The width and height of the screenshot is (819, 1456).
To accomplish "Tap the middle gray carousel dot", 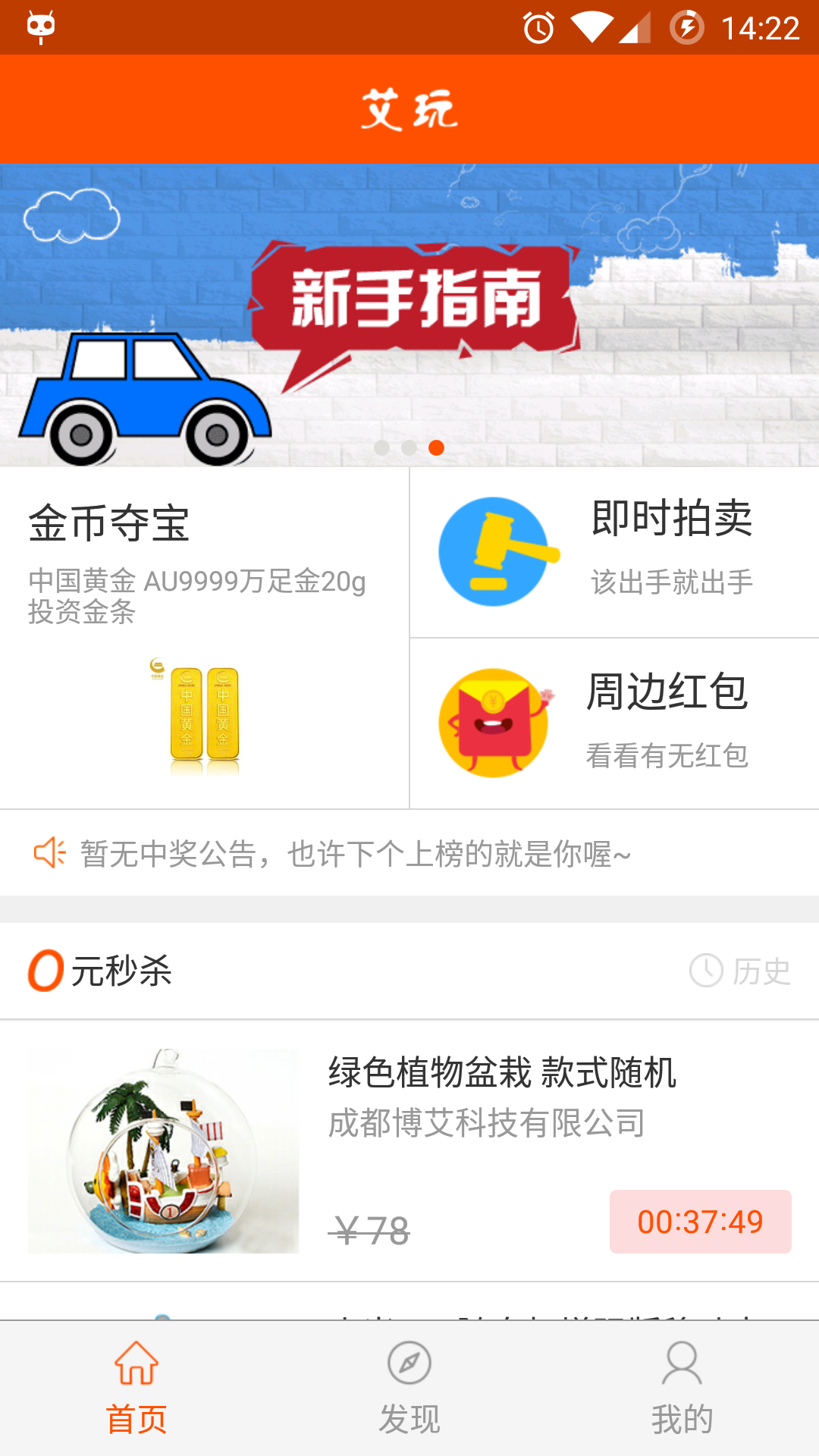I will [x=410, y=447].
